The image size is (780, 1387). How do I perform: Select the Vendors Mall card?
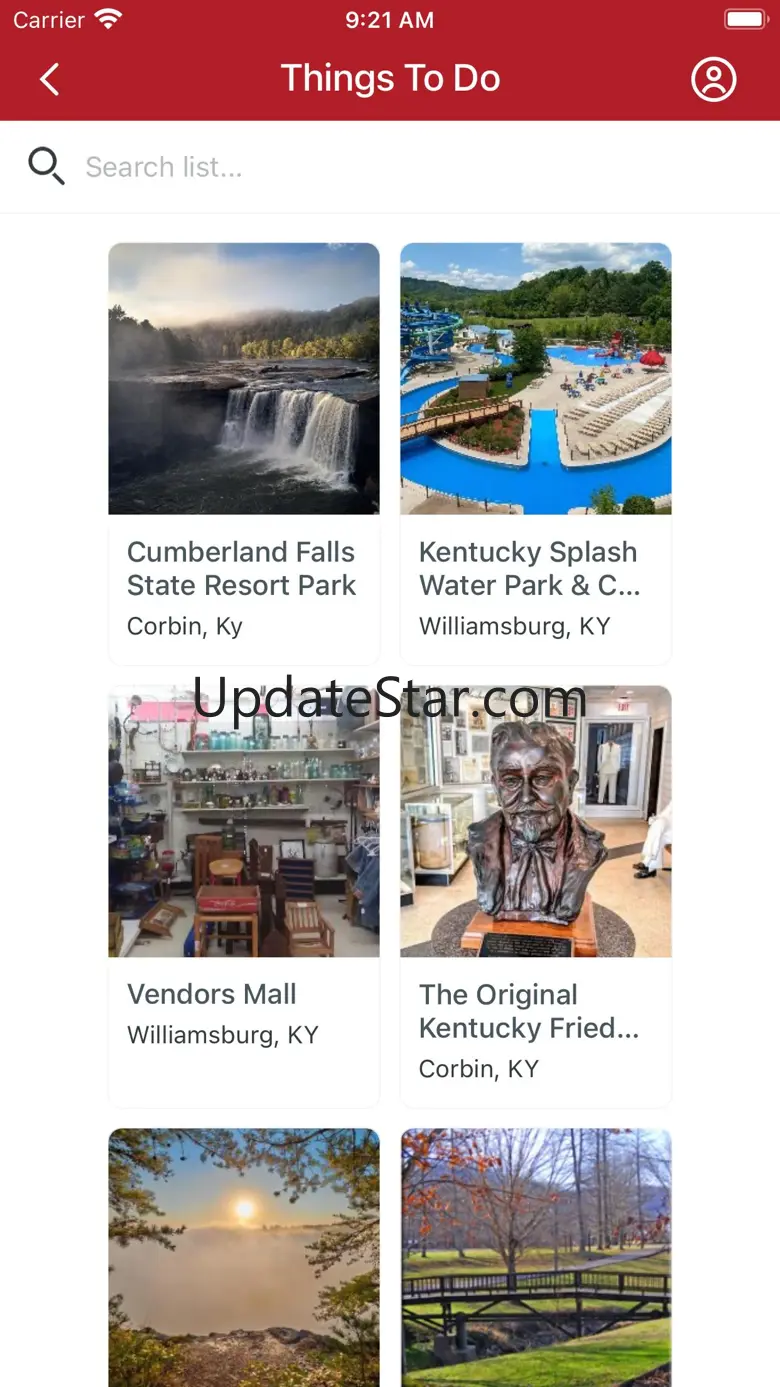(x=244, y=897)
